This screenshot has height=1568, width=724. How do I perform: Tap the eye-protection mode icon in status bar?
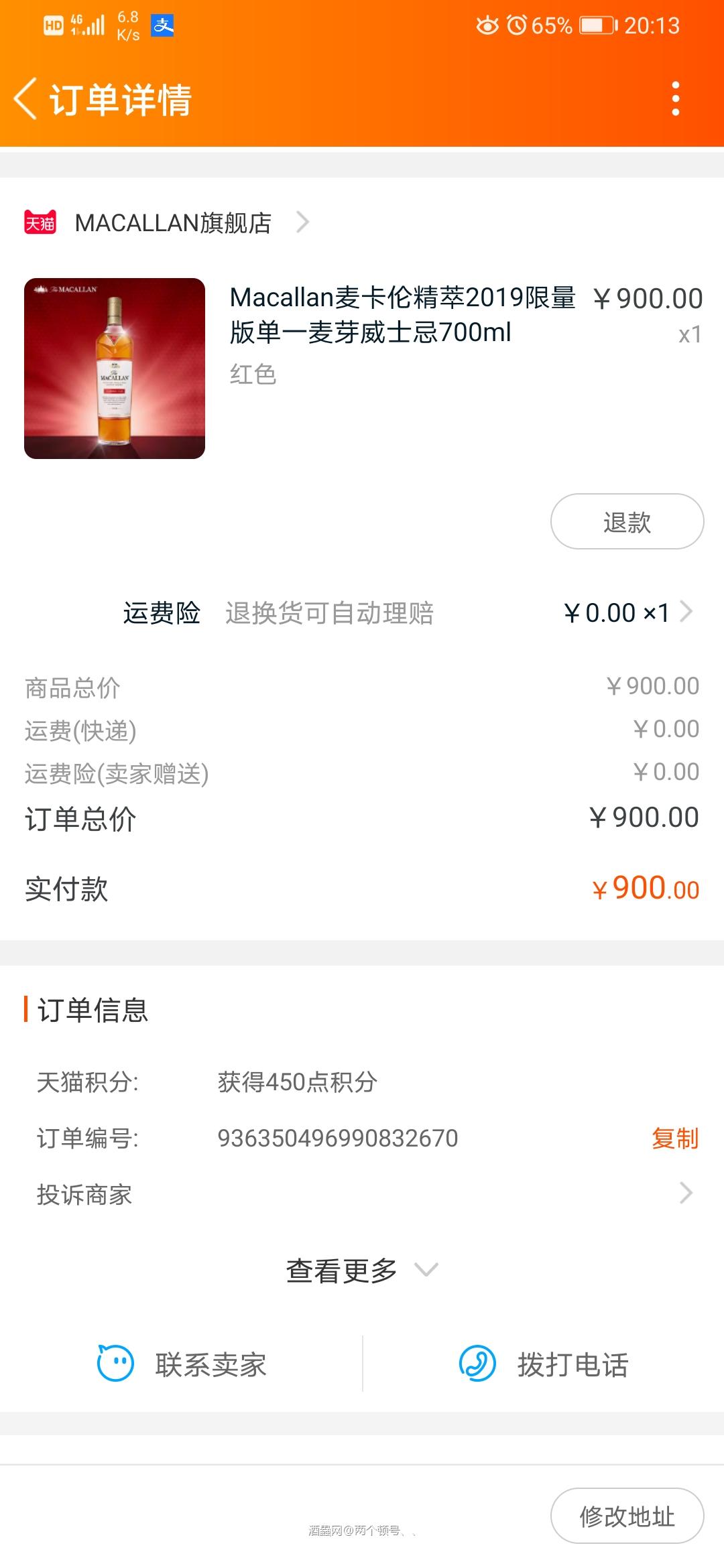(x=487, y=25)
